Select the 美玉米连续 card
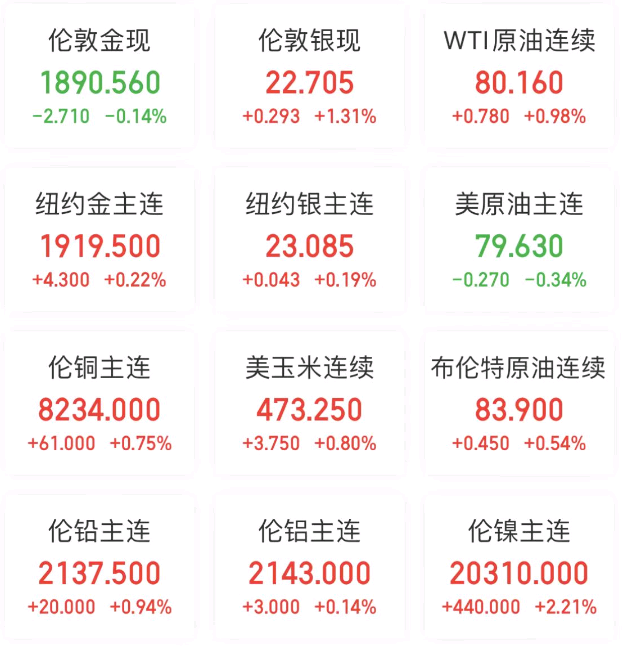Image resolution: width=622 pixels, height=646 pixels. coord(309,407)
